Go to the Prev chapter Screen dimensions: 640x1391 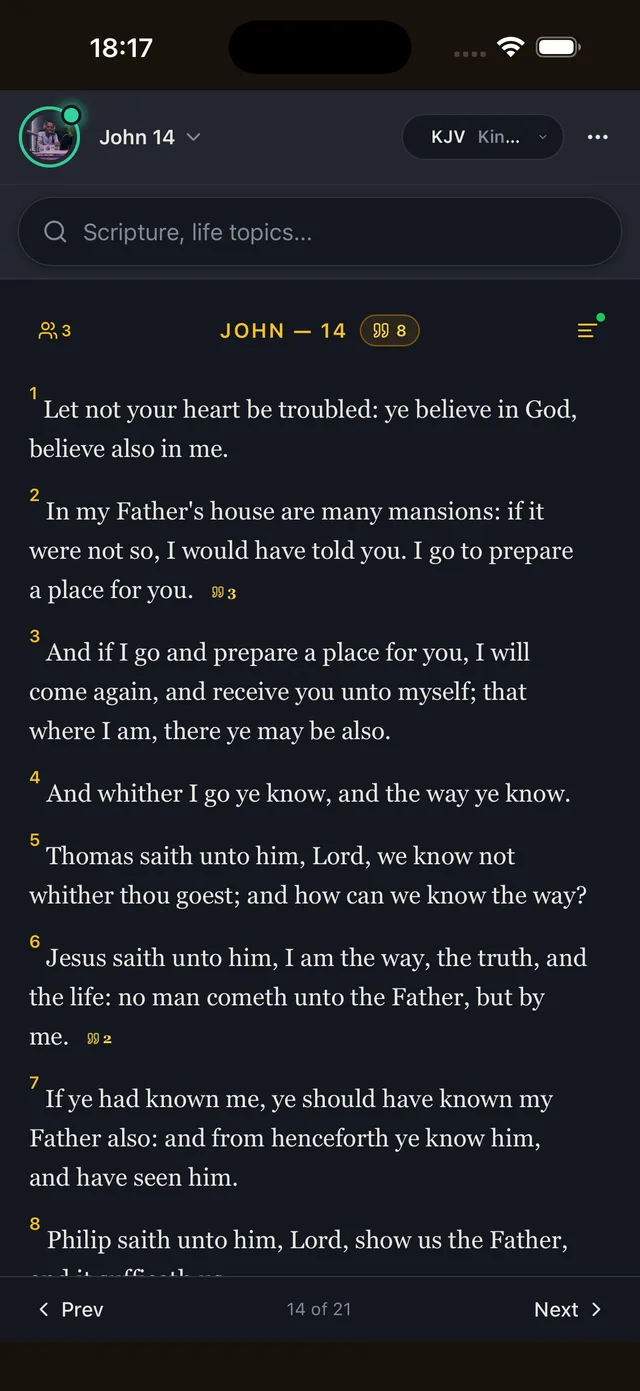(71, 1309)
